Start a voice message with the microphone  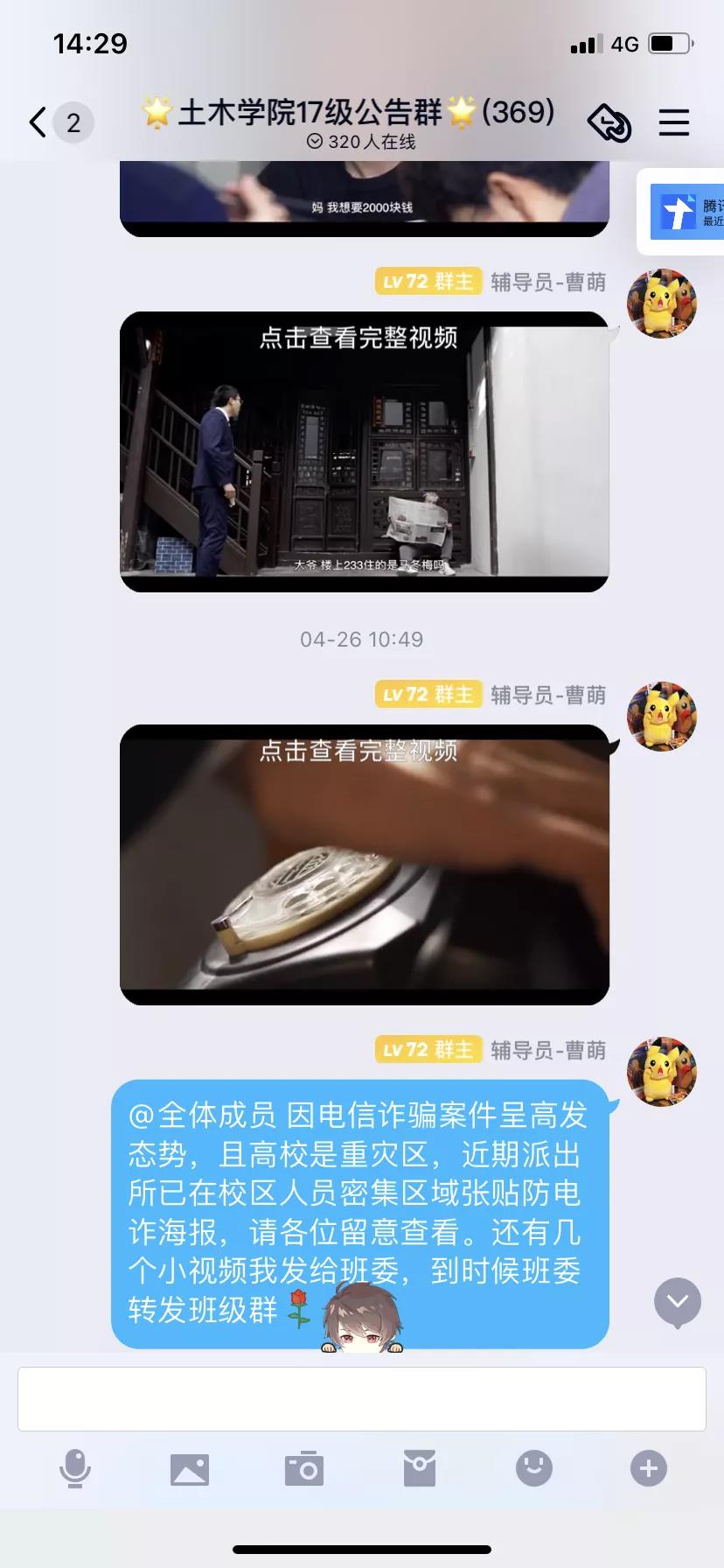[x=75, y=1468]
